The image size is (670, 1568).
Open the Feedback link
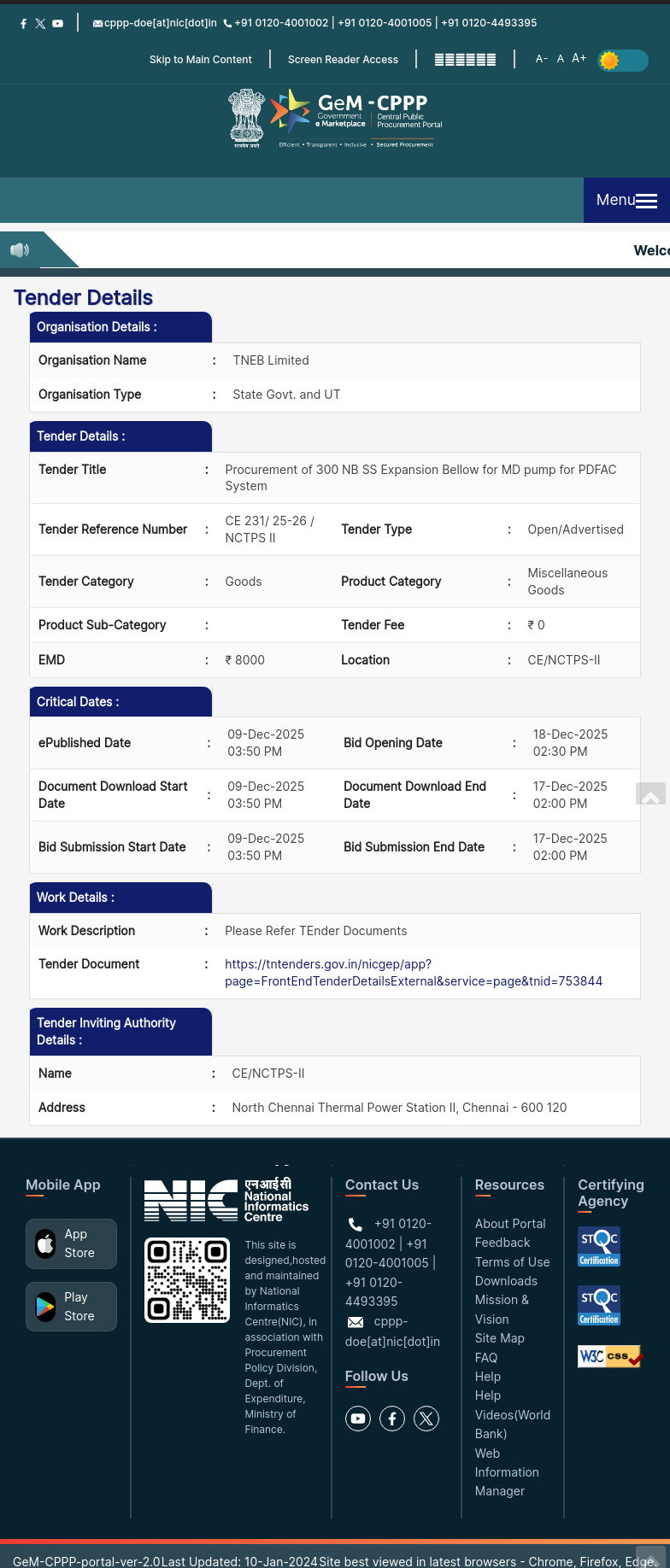[502, 1243]
